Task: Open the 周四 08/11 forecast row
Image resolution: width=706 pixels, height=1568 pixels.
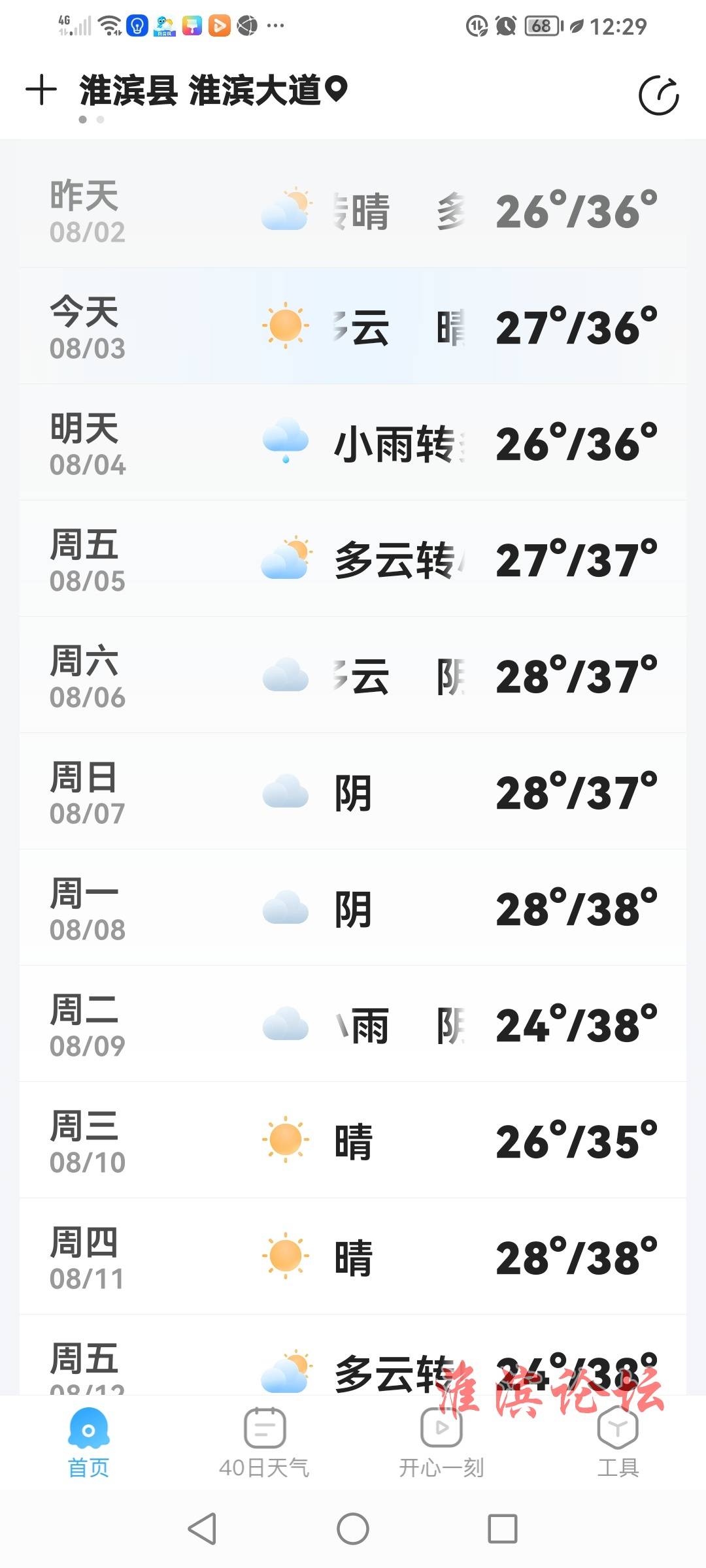Action: tap(353, 1256)
